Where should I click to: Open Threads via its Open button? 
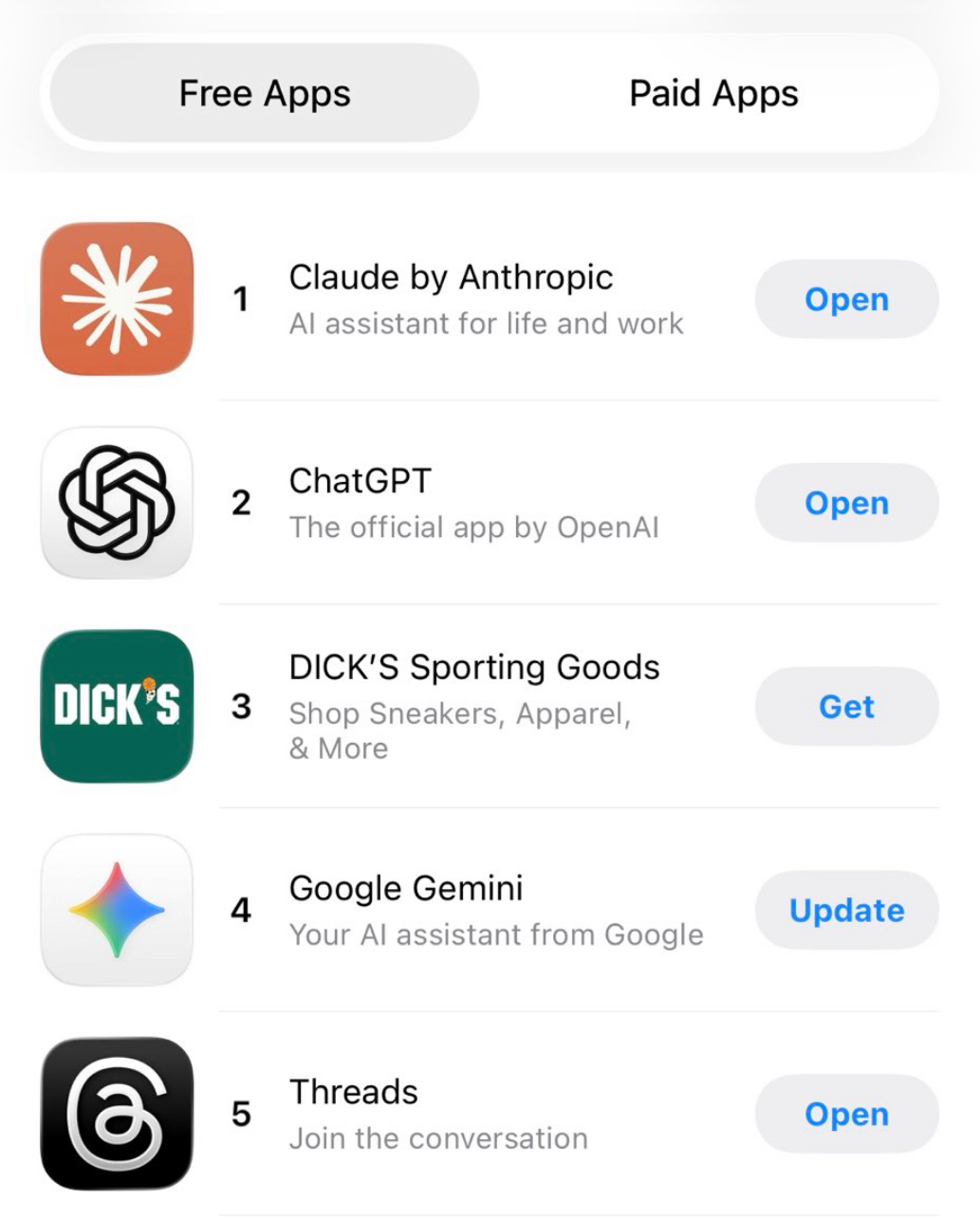coord(846,1114)
